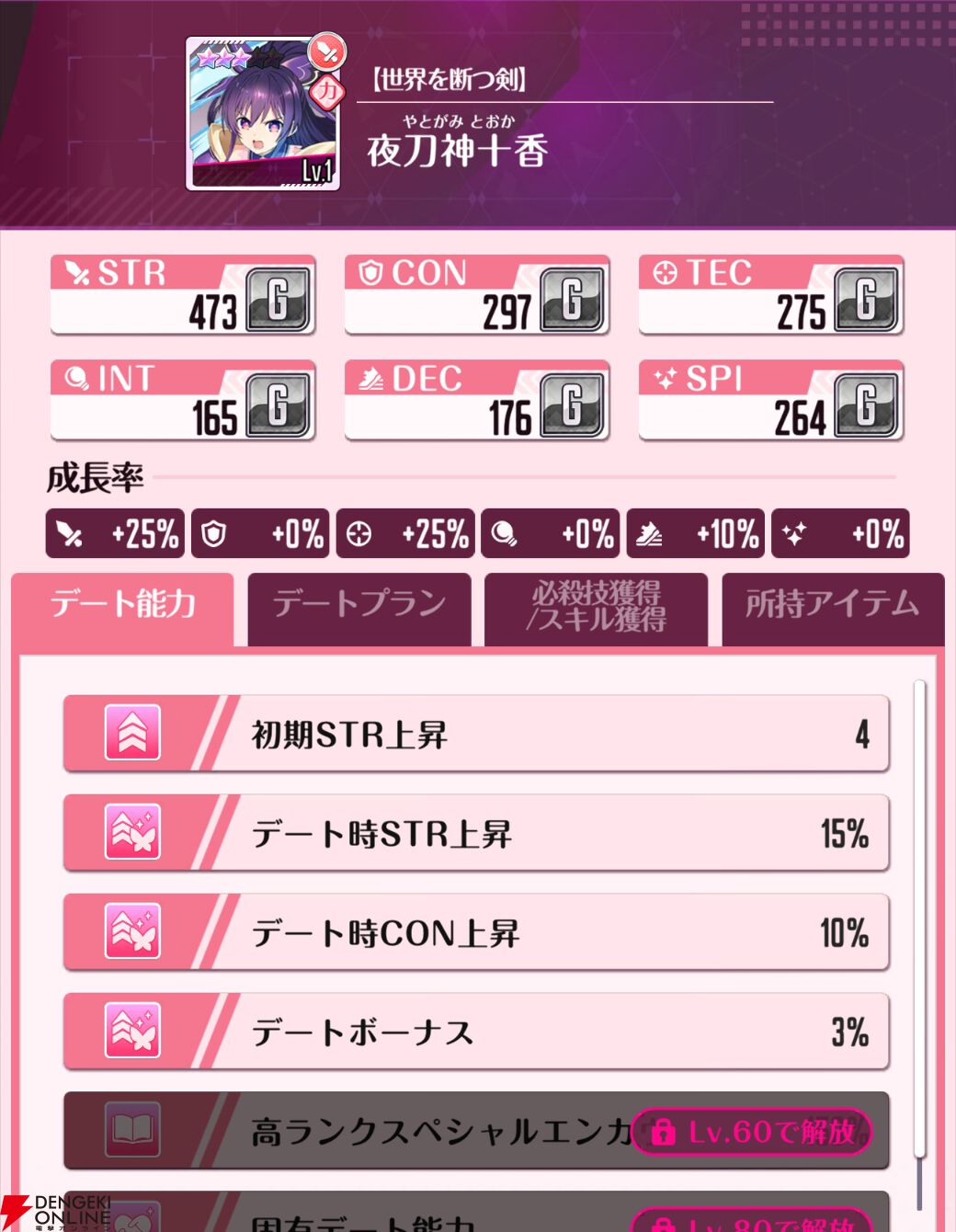Switch to the 所持アイテム tab

click(833, 605)
